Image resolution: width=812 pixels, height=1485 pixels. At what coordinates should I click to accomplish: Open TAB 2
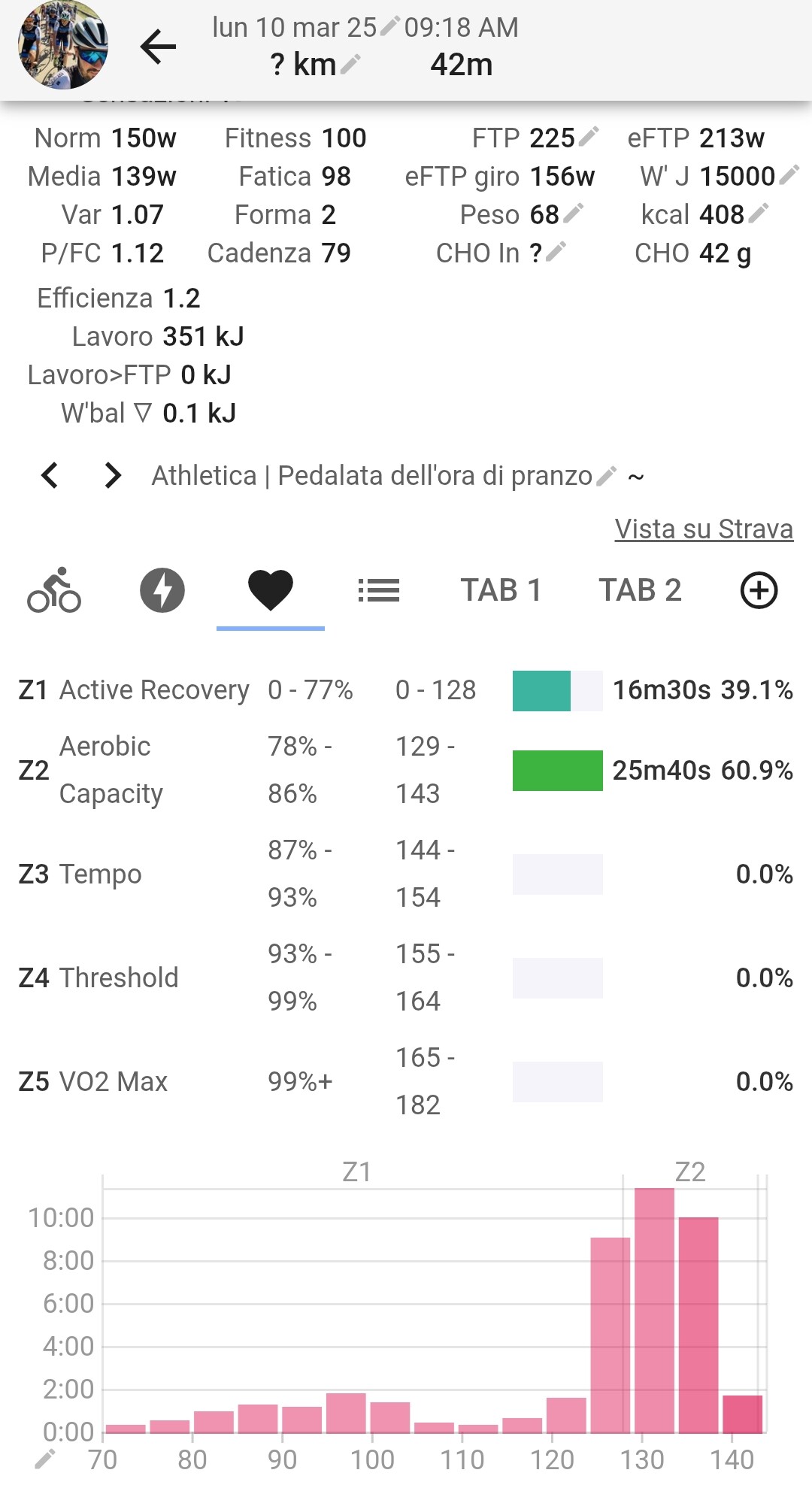tap(640, 590)
